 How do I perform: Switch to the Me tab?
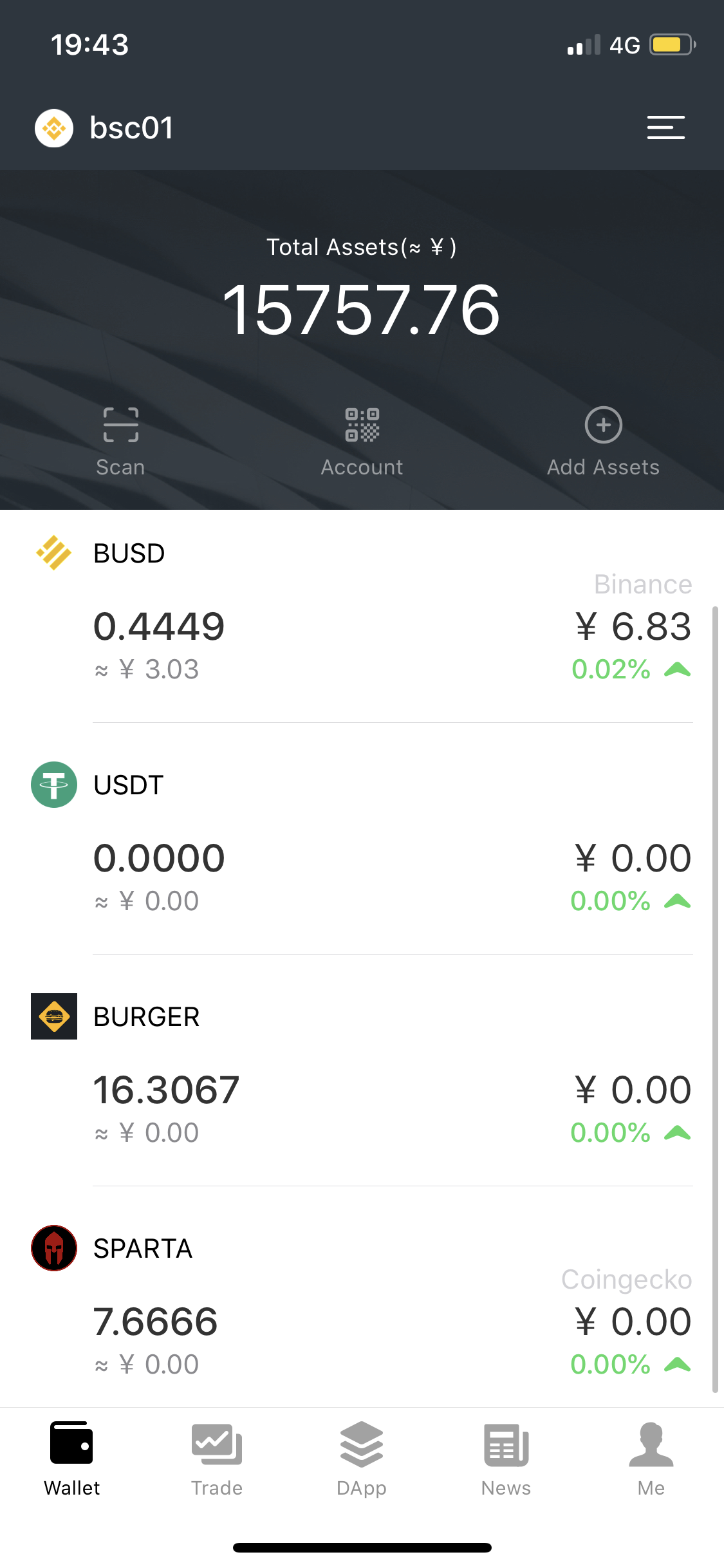tap(651, 1459)
